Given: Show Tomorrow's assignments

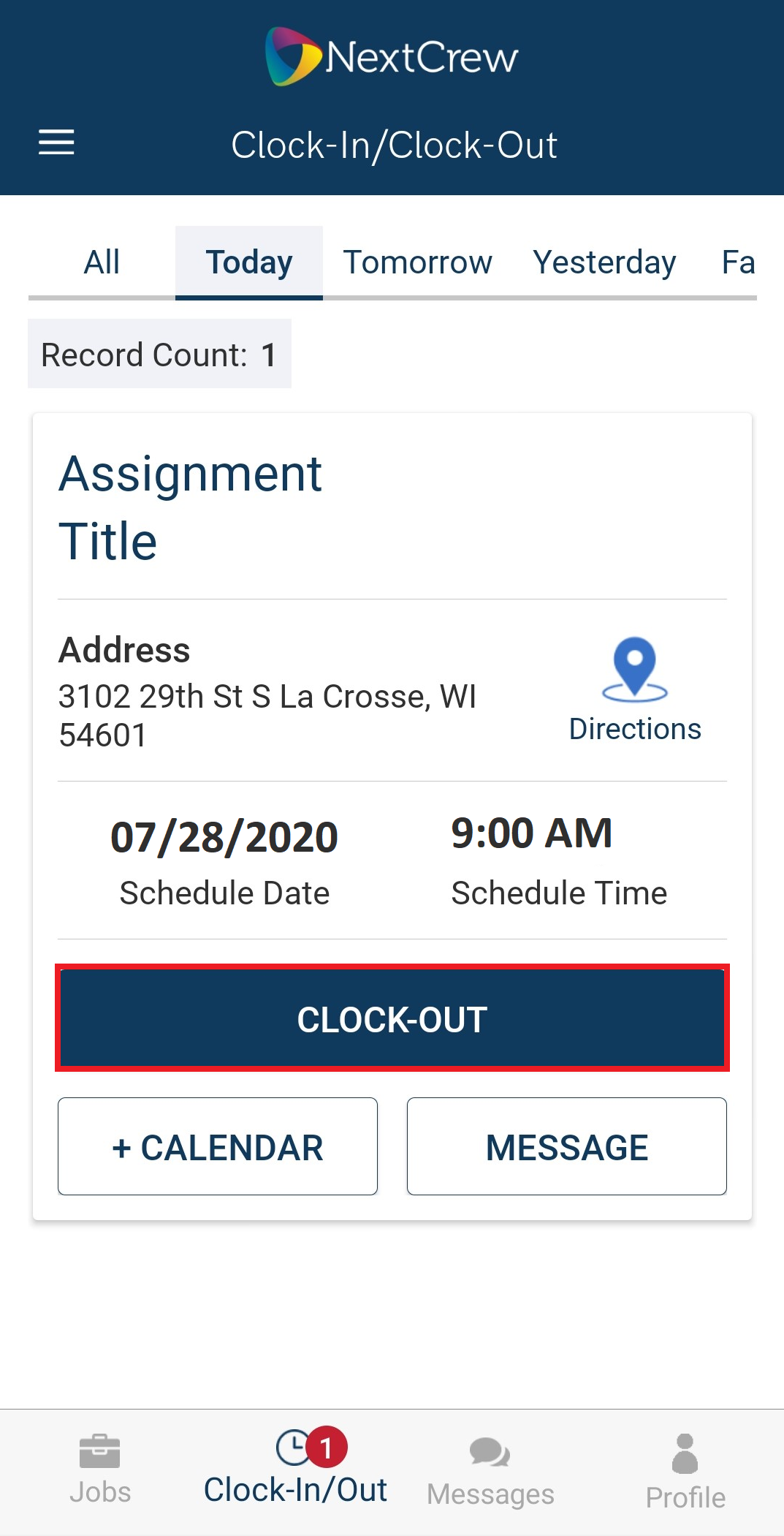Looking at the screenshot, I should pyautogui.click(x=417, y=262).
